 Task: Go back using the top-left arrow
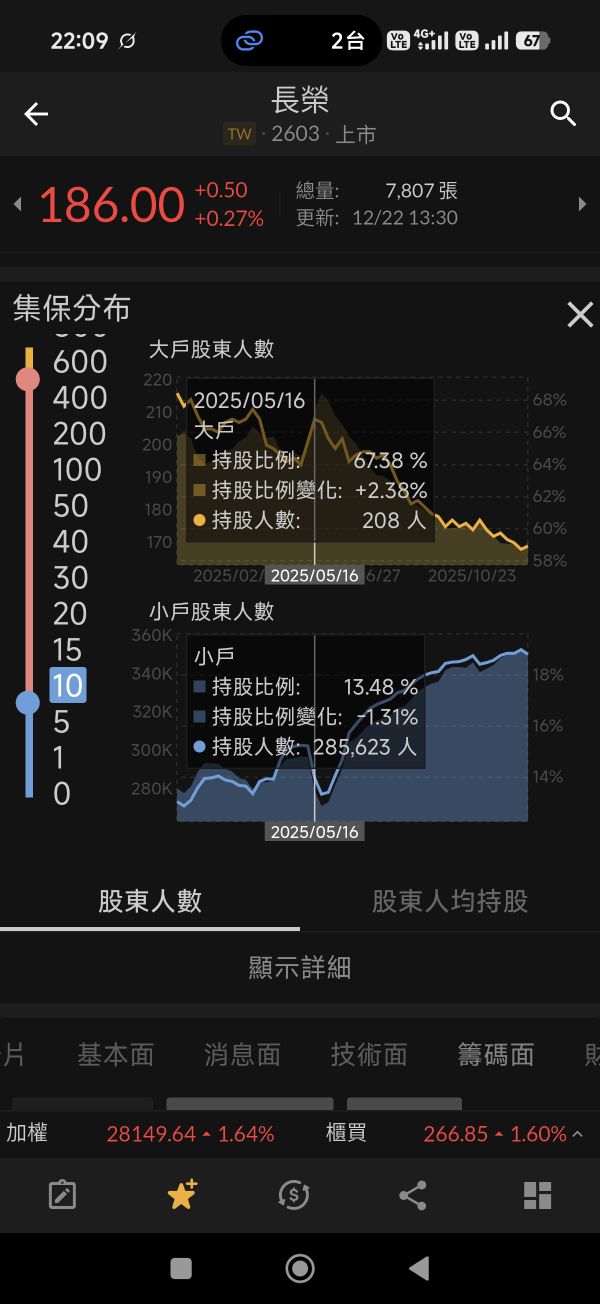(36, 114)
